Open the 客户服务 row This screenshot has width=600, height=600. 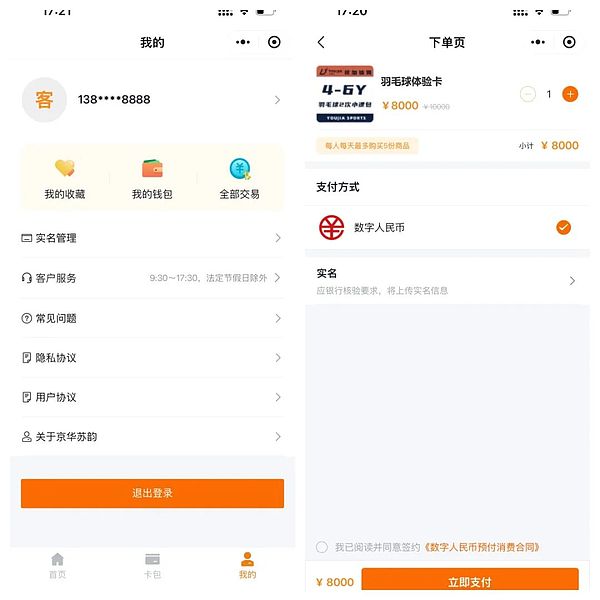point(152,278)
